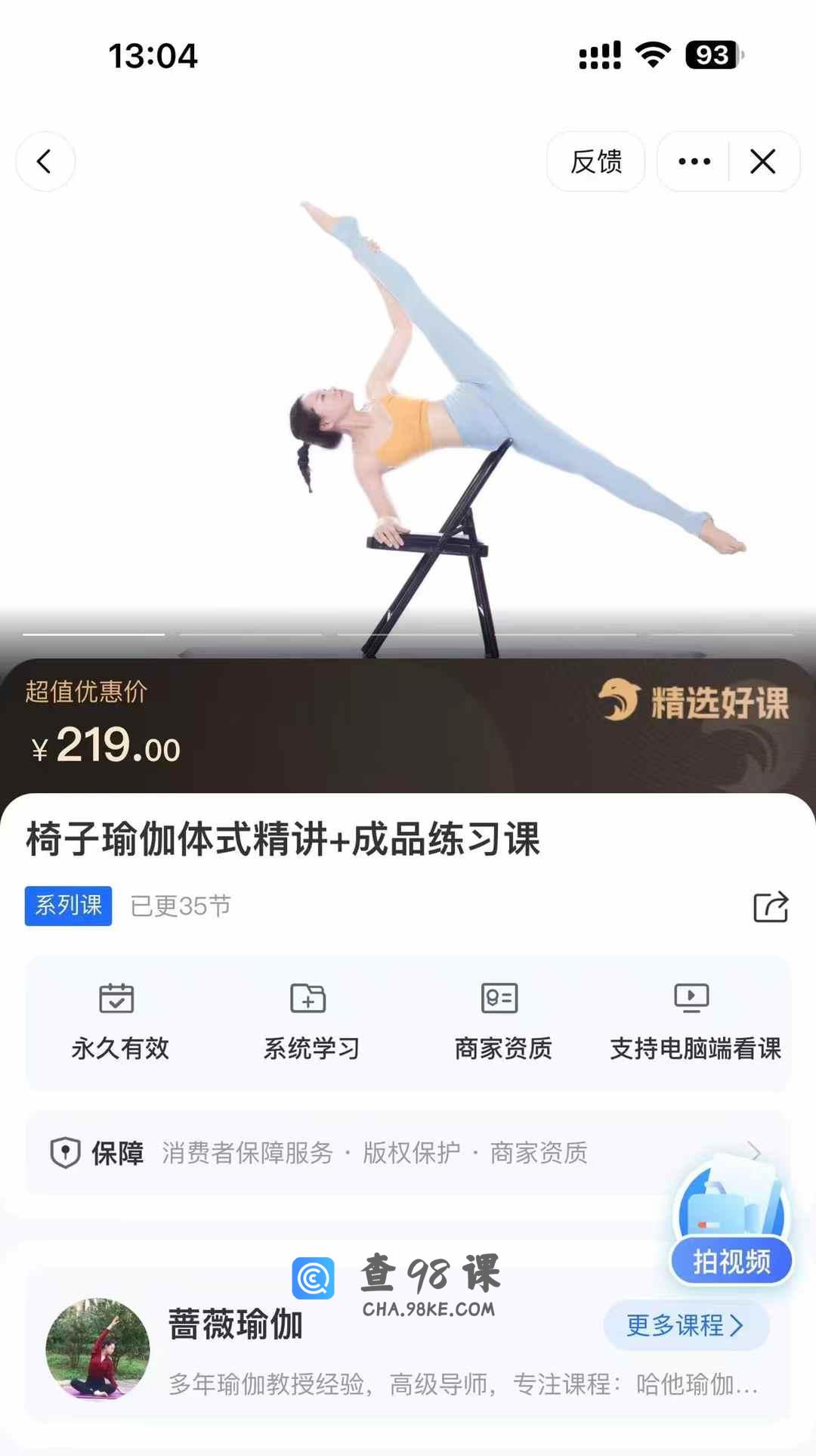Open the three-dot more menu
This screenshot has height=1456, width=816.
click(694, 161)
